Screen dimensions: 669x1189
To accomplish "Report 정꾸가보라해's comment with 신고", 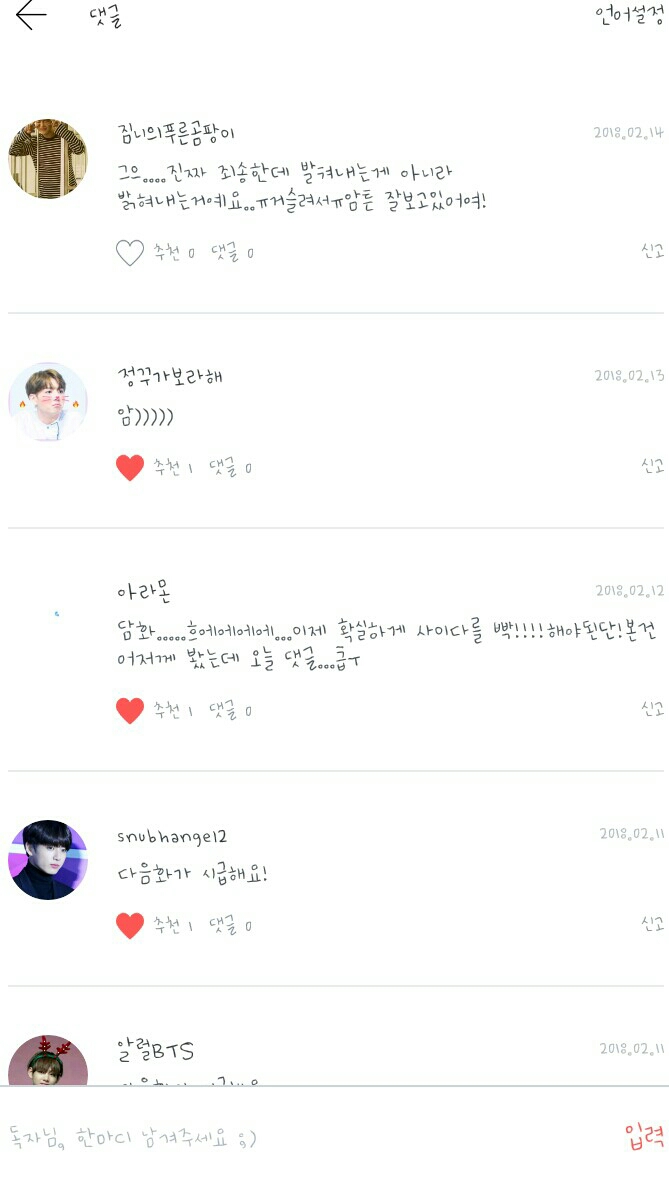I will (652, 466).
